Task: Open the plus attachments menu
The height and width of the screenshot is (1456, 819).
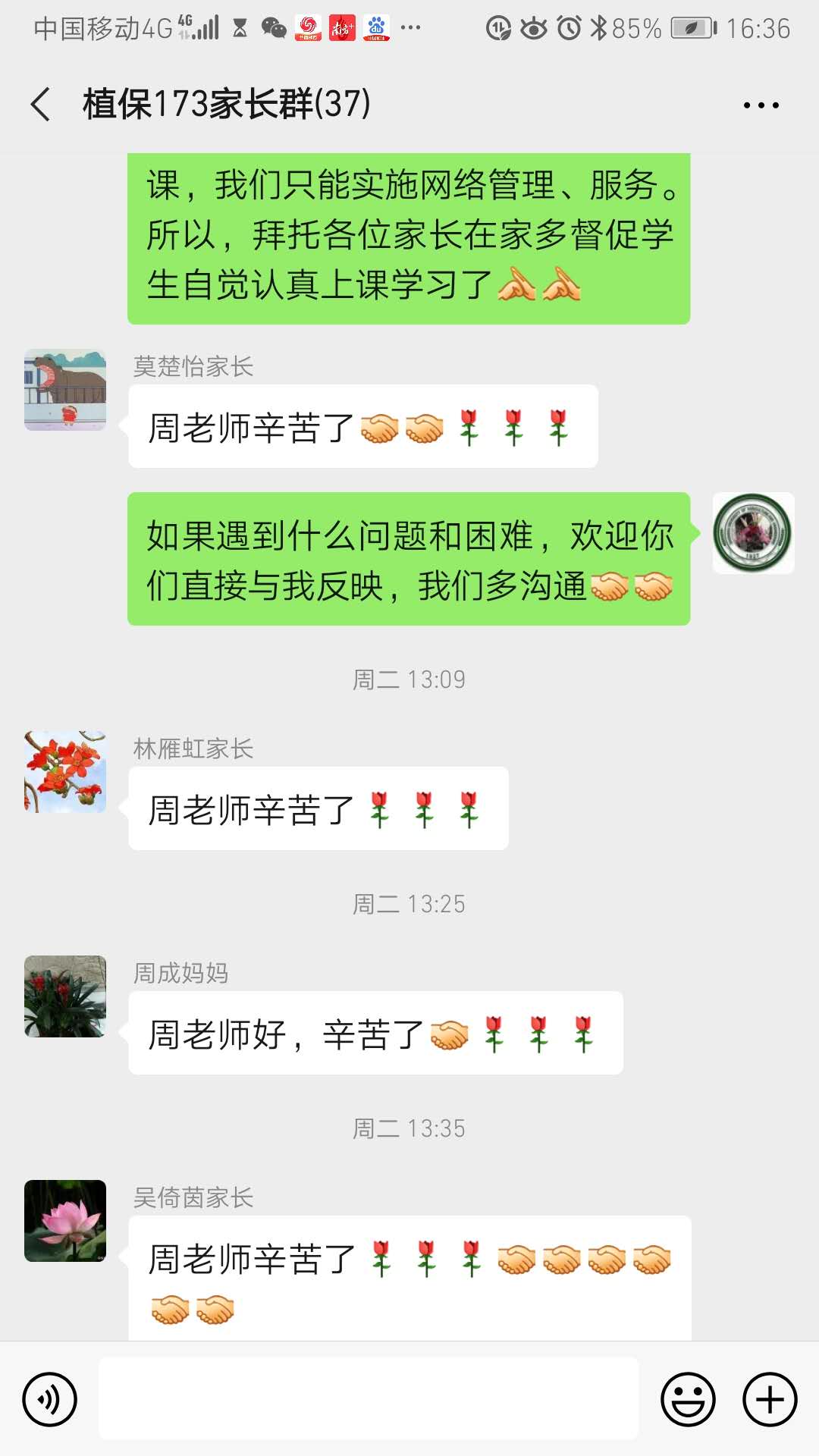Action: coord(770,1399)
